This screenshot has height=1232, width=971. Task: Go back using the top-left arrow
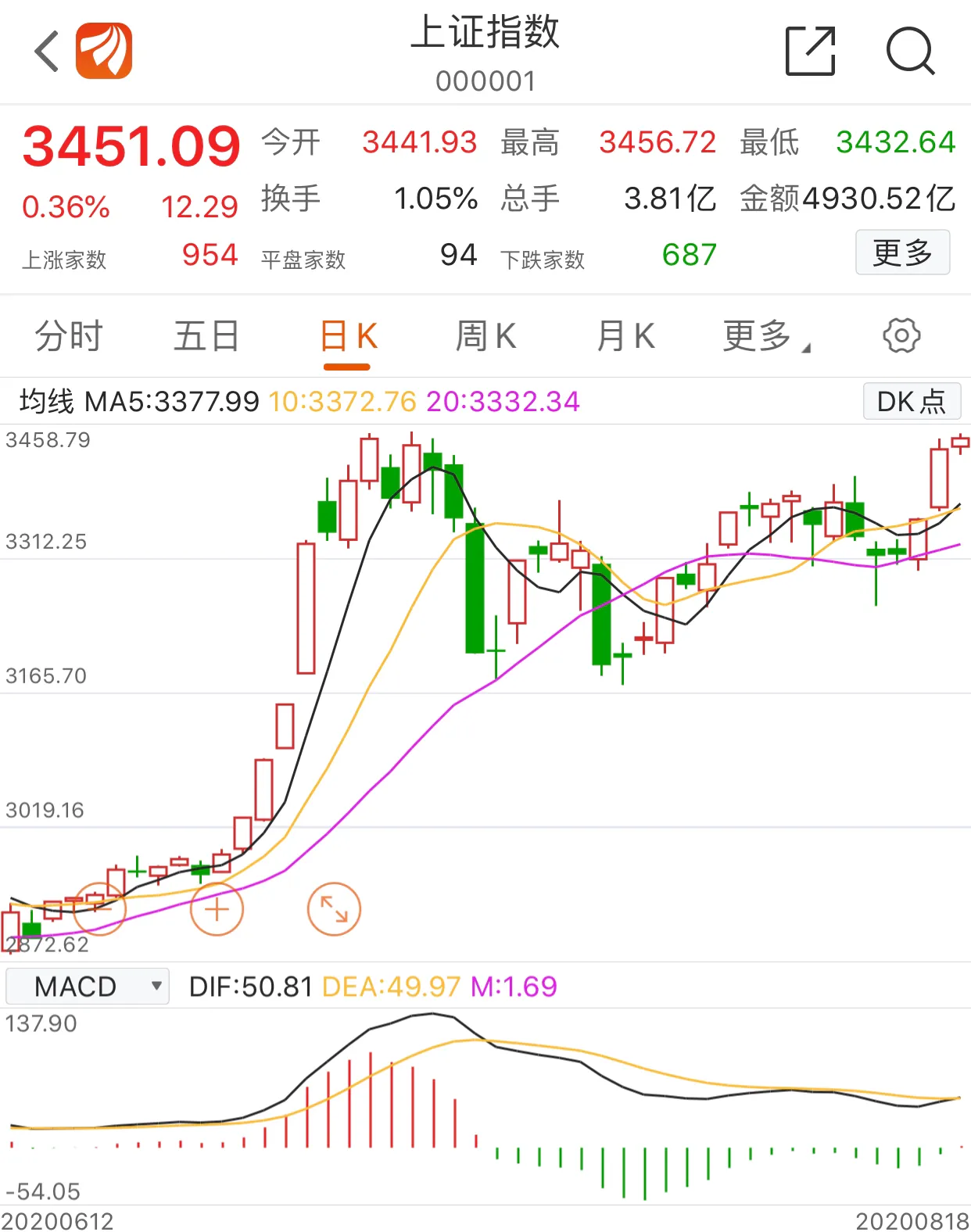[47, 52]
